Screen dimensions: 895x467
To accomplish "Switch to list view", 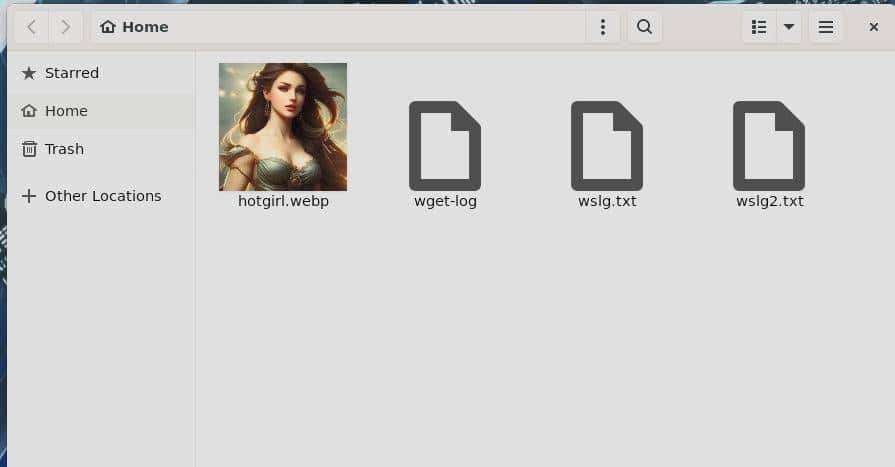I will tap(759, 27).
